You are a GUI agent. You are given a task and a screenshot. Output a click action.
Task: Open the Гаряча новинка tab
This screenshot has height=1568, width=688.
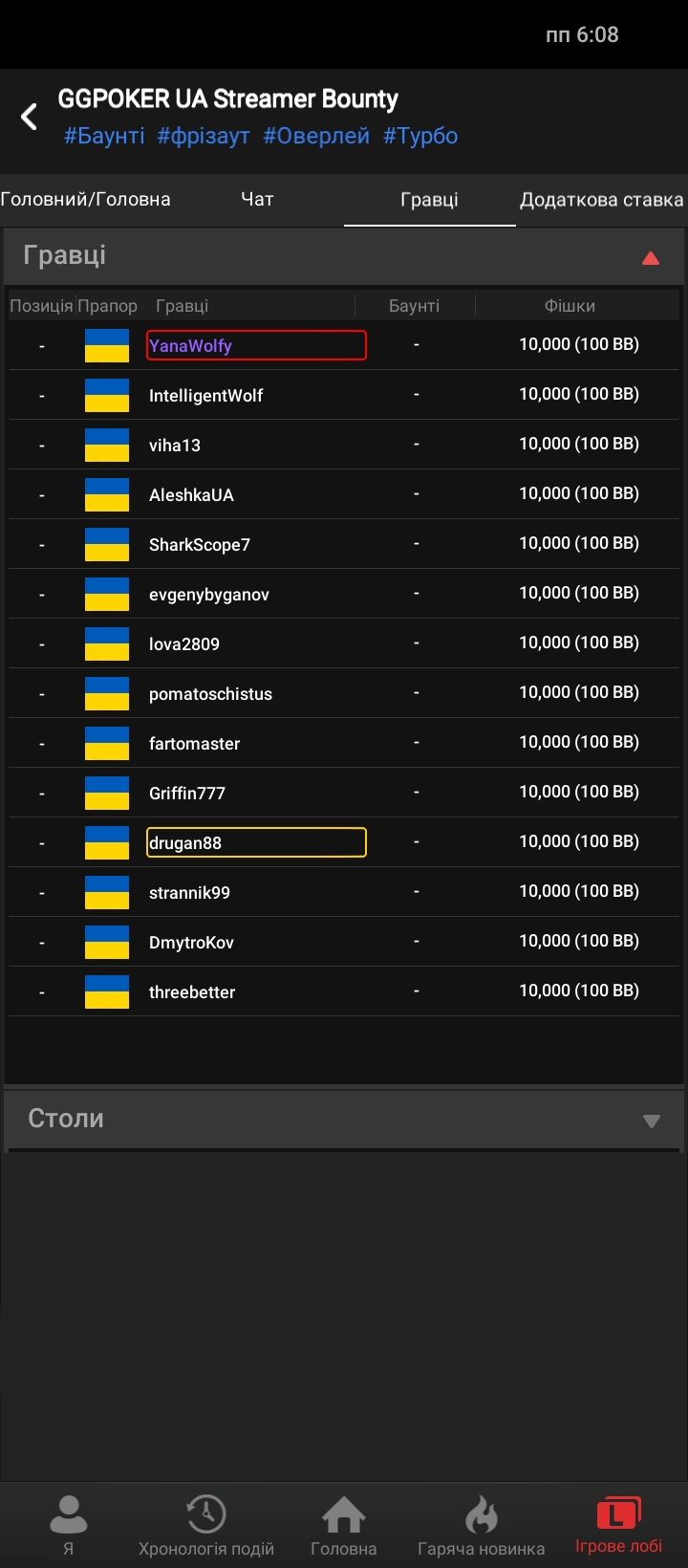pos(481,1524)
